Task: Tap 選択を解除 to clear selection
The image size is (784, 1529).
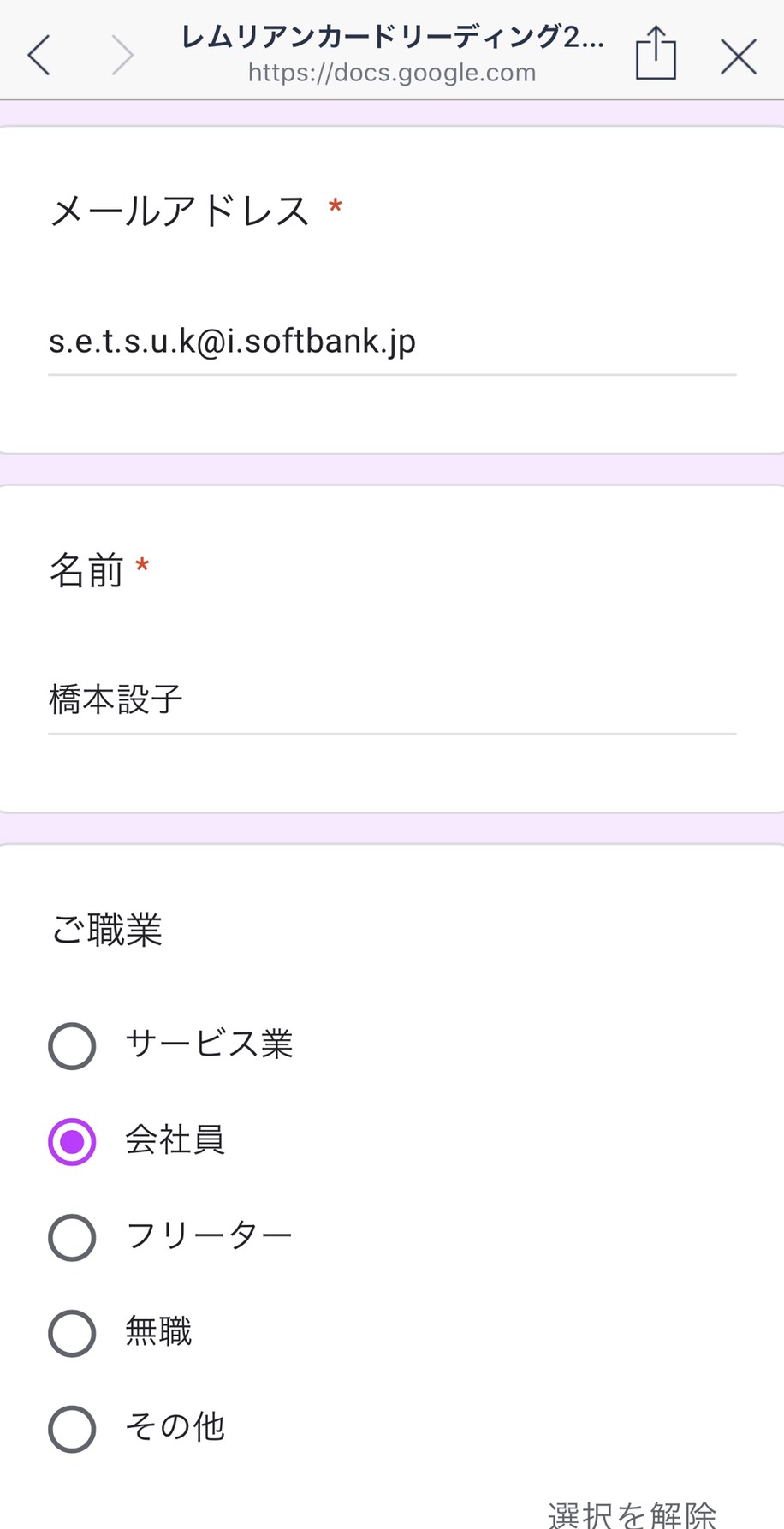Action: point(633,1514)
